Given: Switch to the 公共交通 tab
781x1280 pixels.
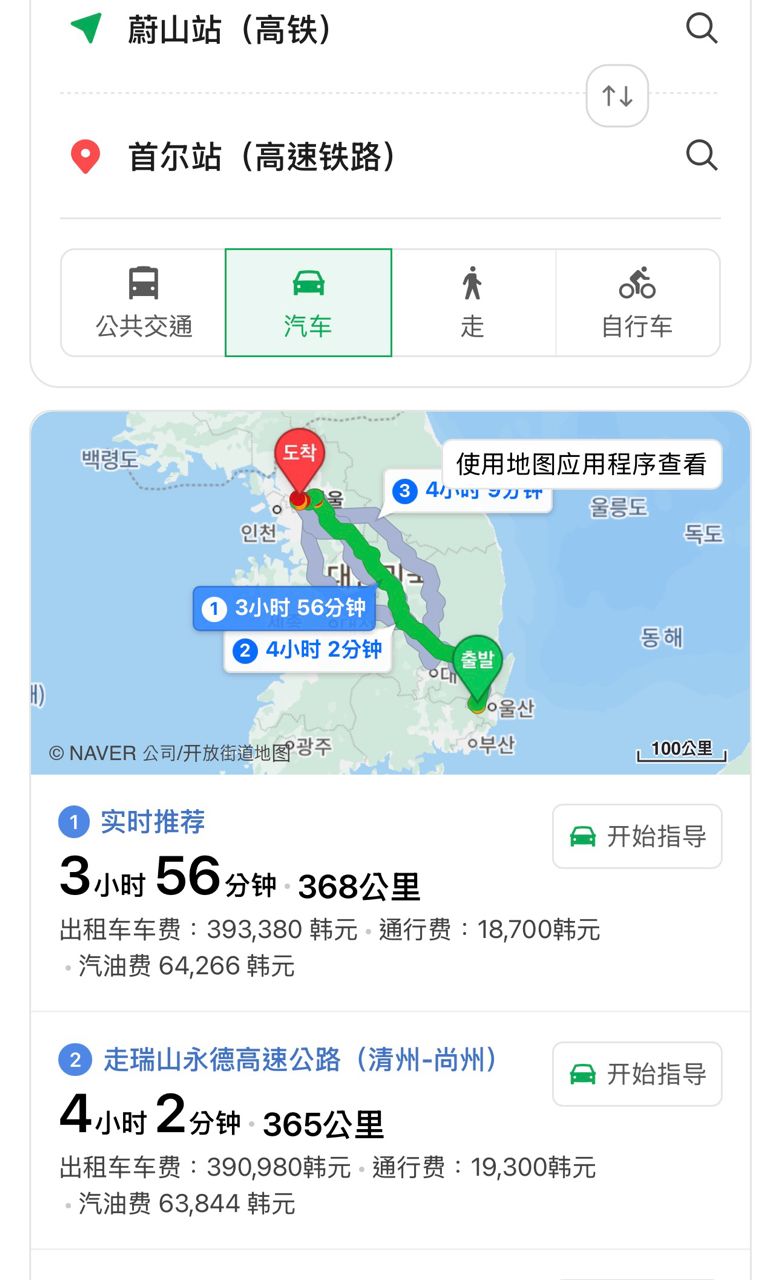Looking at the screenshot, I should [x=144, y=302].
